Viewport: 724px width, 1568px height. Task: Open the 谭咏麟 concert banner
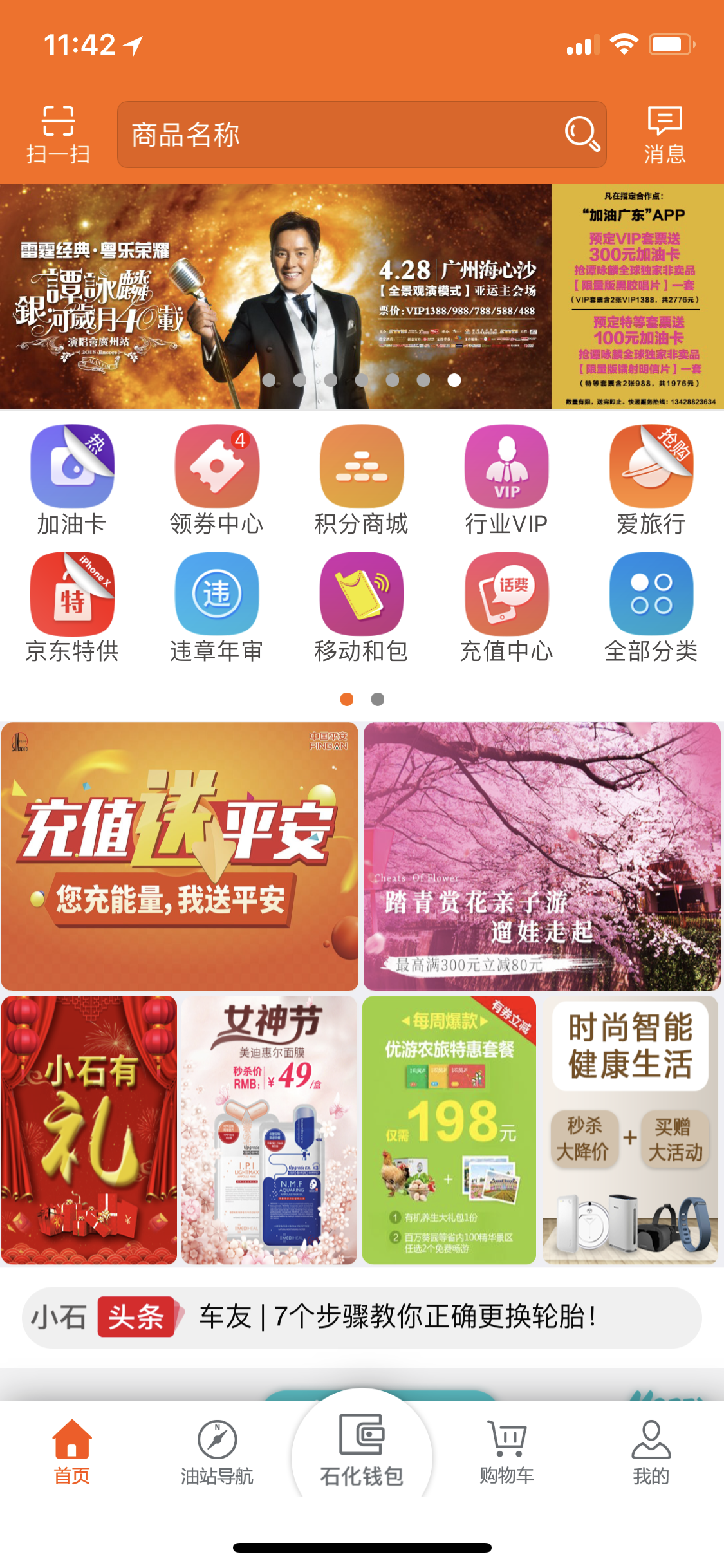pyautogui.click(x=275, y=297)
